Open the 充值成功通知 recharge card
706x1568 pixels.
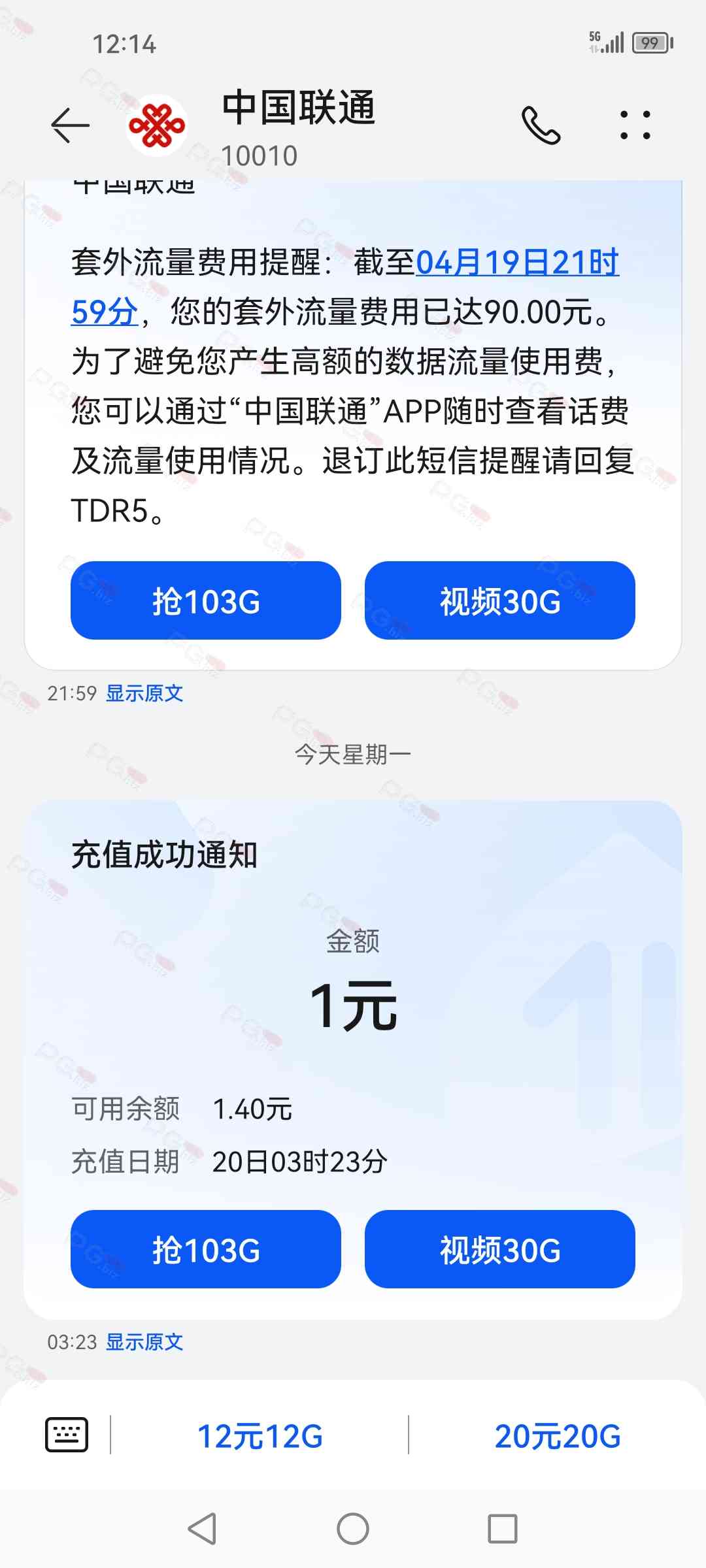353,1006
